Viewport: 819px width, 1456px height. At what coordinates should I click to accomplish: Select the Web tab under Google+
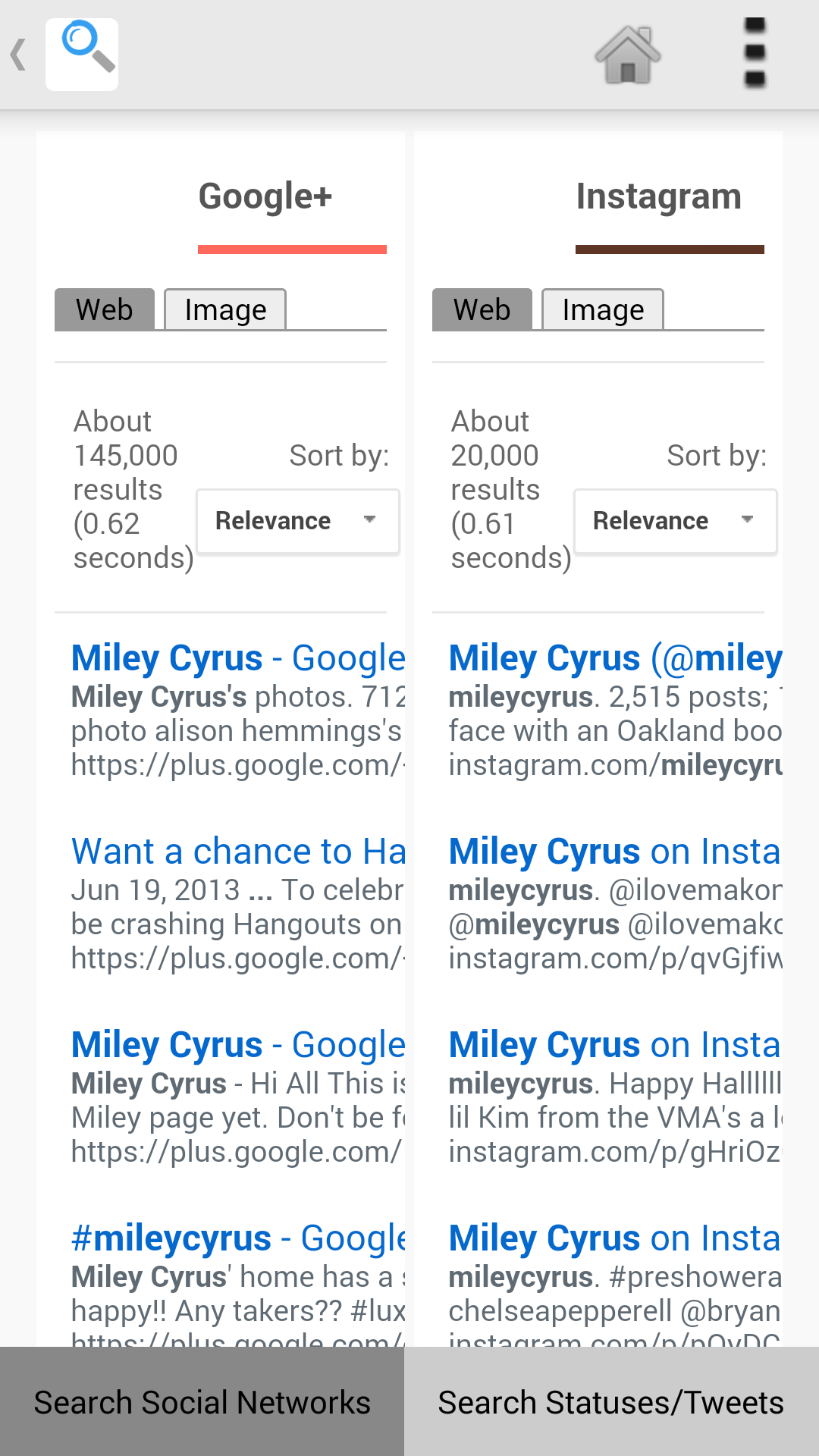point(104,309)
